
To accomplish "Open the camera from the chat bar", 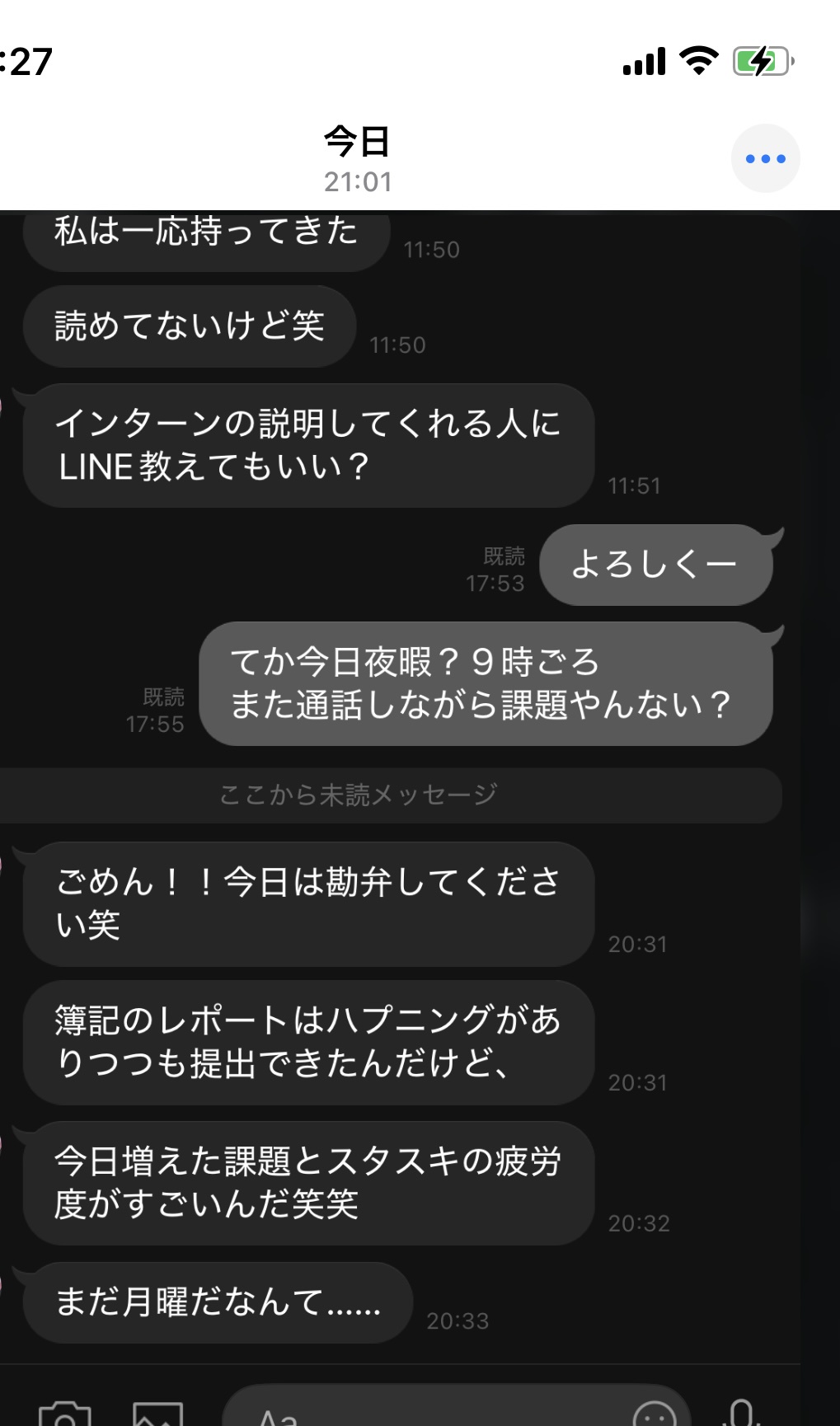I will pos(64,1414).
